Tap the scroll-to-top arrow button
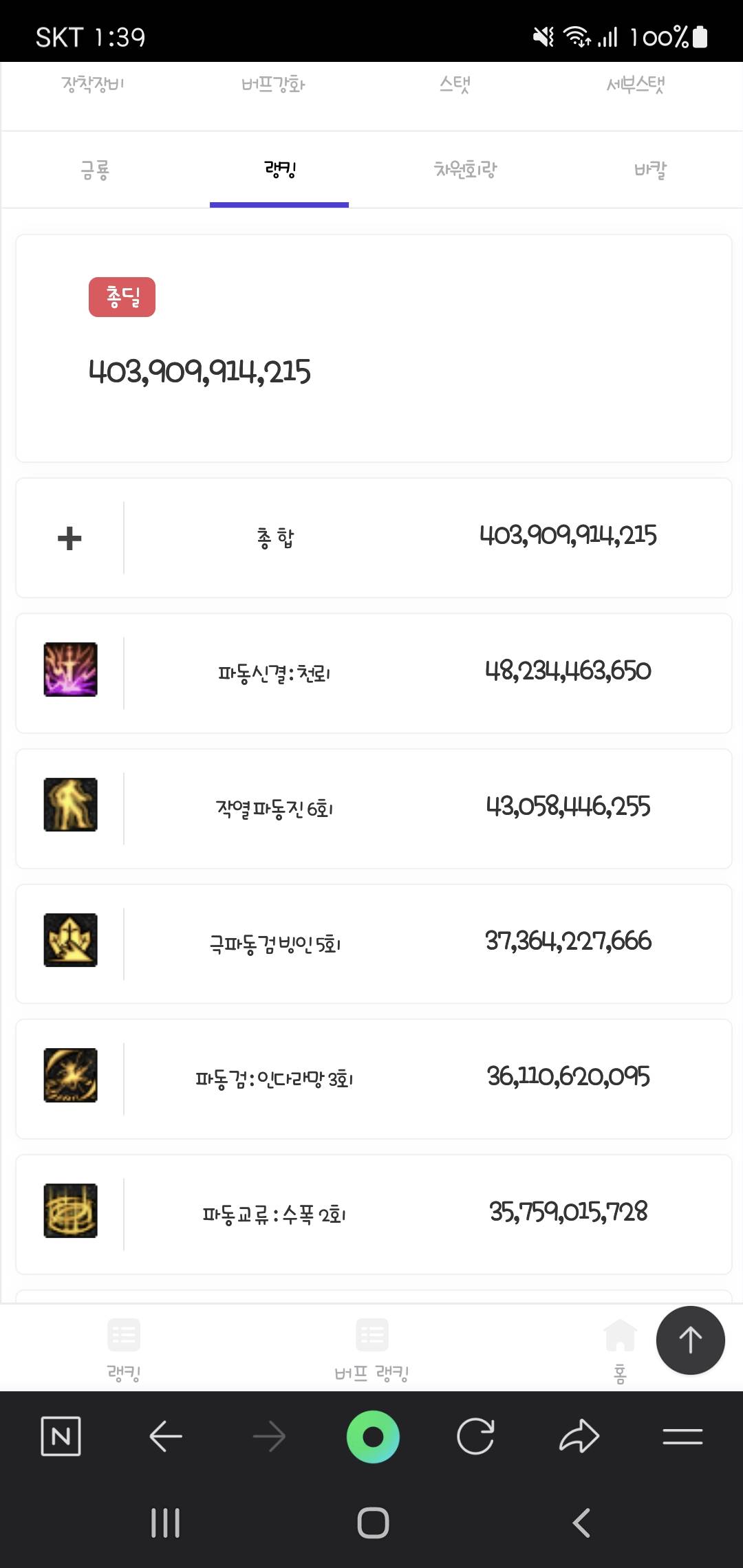743x1568 pixels. (x=690, y=1340)
